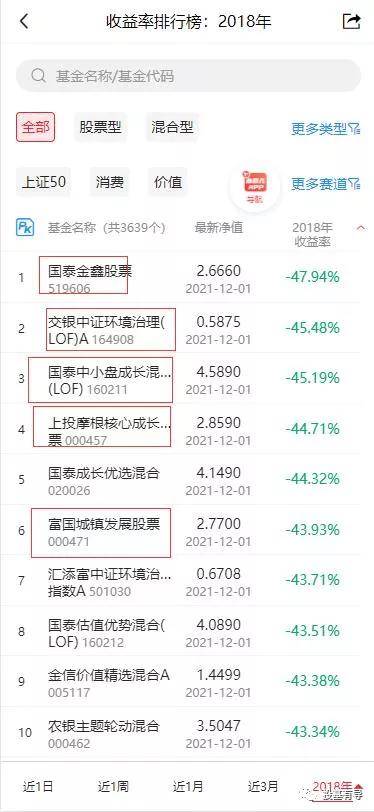Tap the PK compare icon
Image resolution: width=374 pixels, height=812 pixels.
(x=25, y=228)
